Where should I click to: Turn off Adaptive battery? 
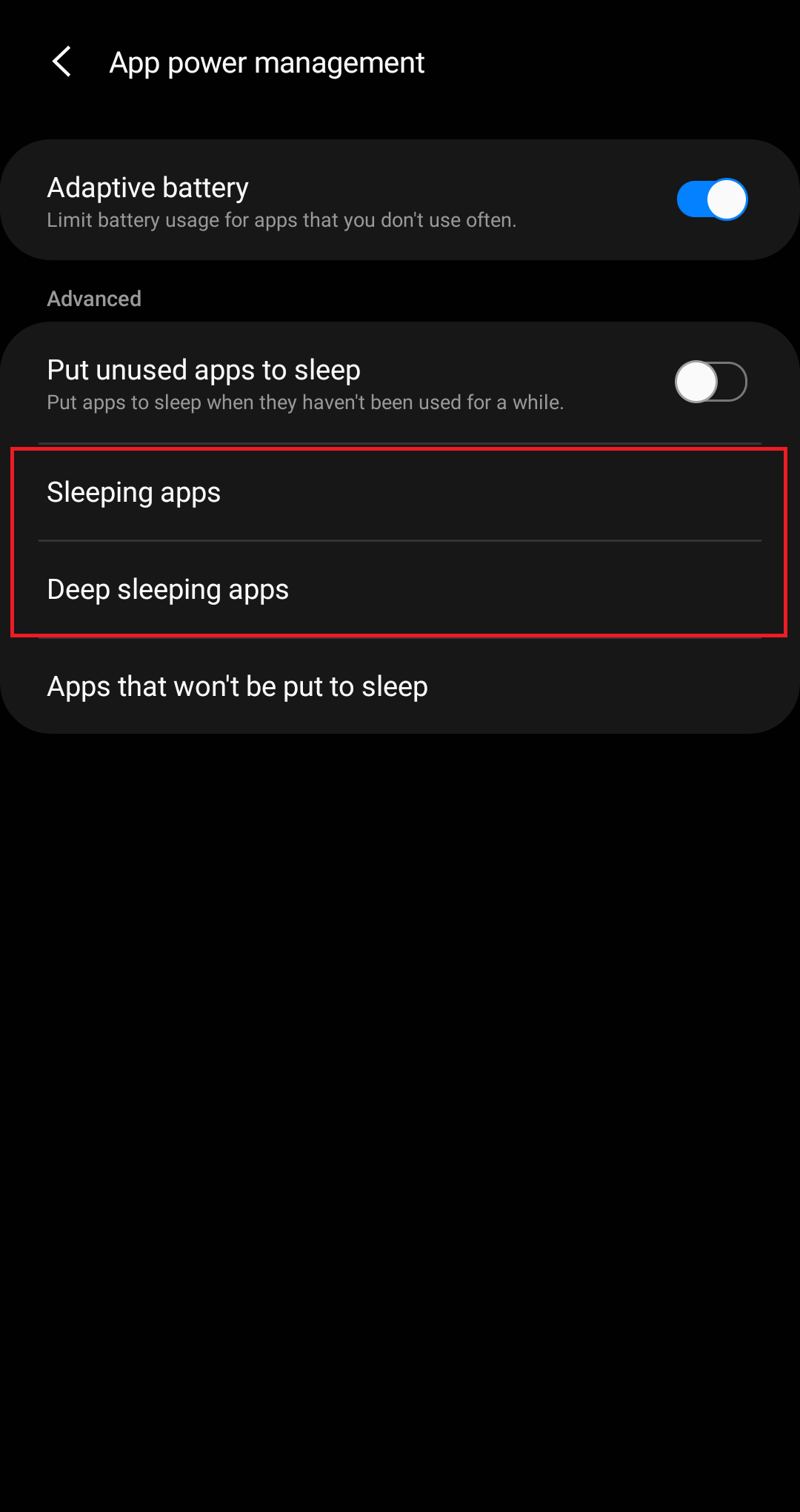point(712,199)
